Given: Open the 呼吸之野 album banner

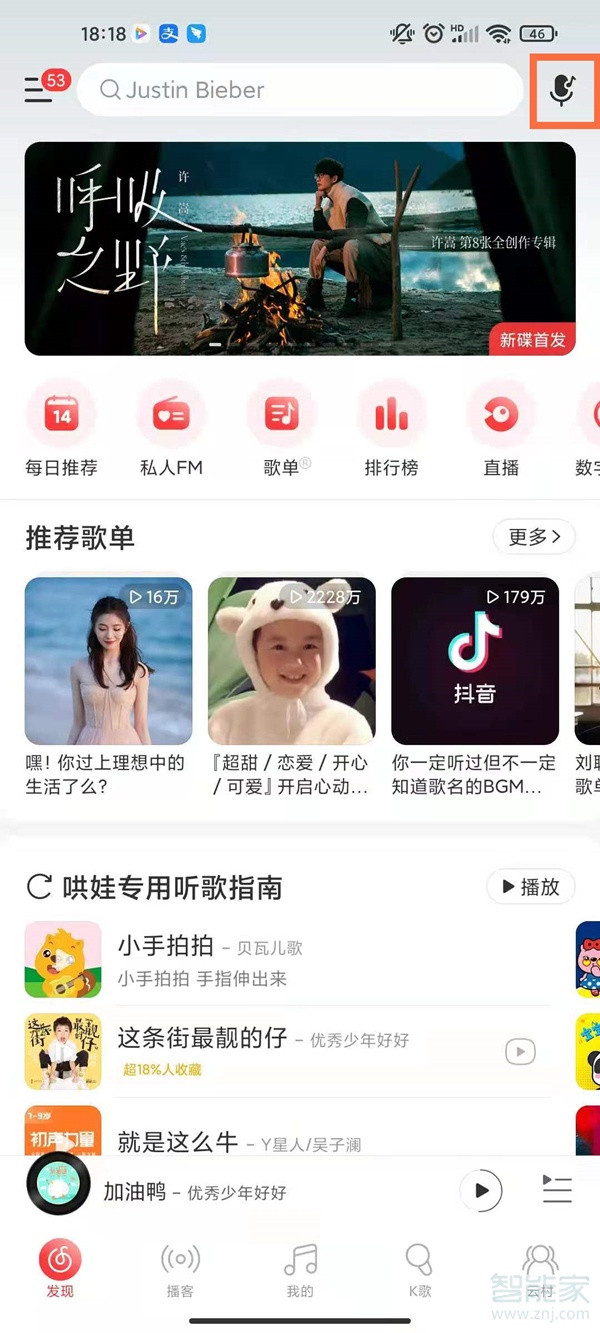Looking at the screenshot, I should pos(300,248).
